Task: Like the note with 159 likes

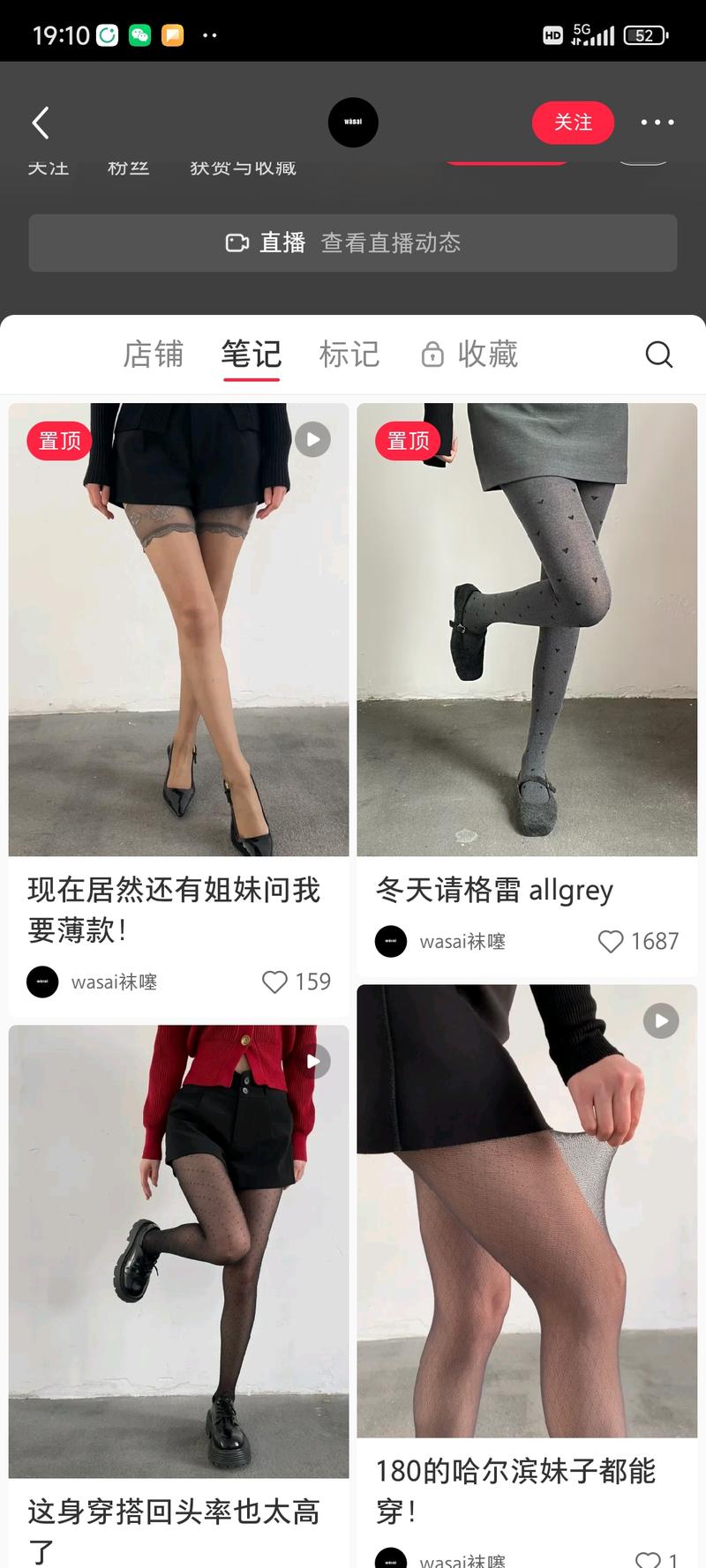Action: coord(274,982)
